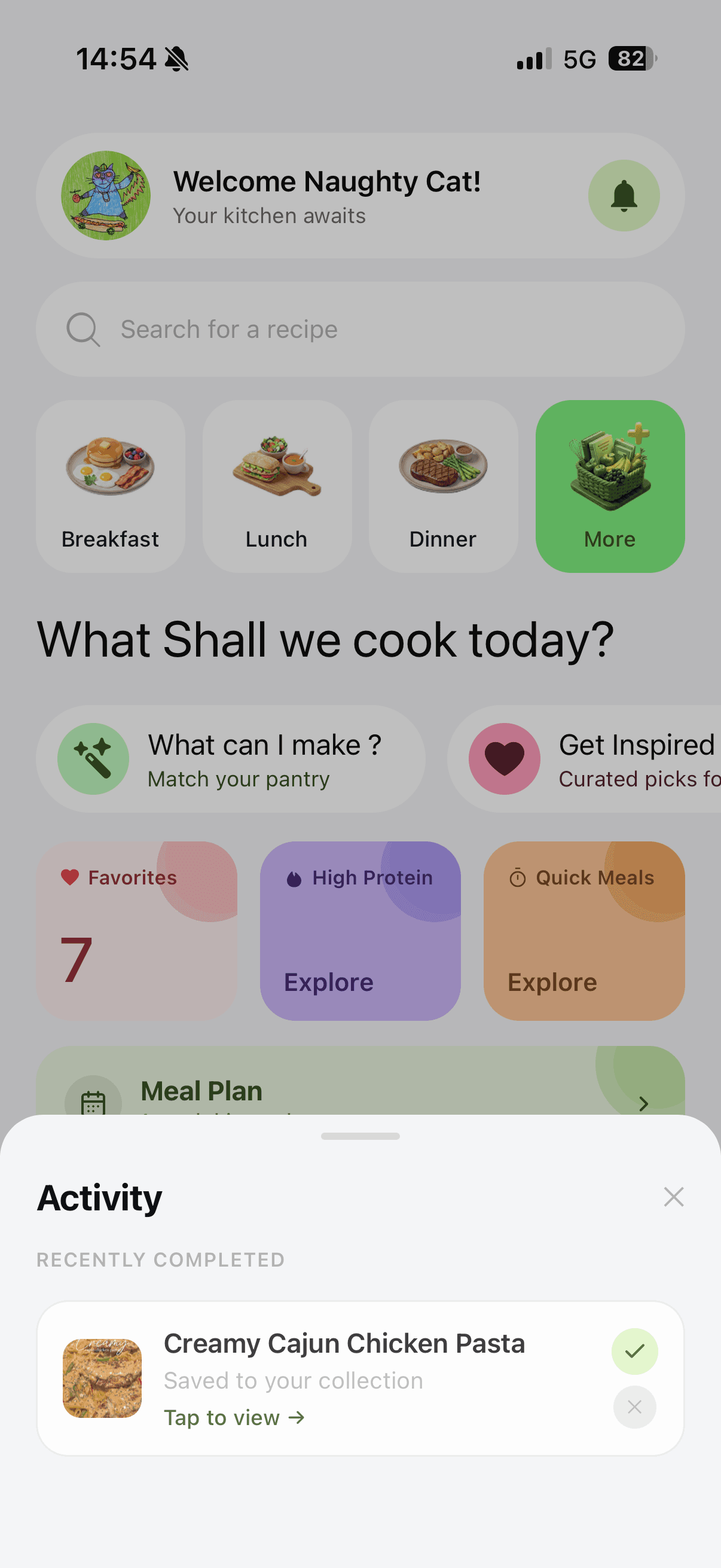Close the Activity sheet
Screen dimensions: 721x1568
click(x=673, y=1197)
